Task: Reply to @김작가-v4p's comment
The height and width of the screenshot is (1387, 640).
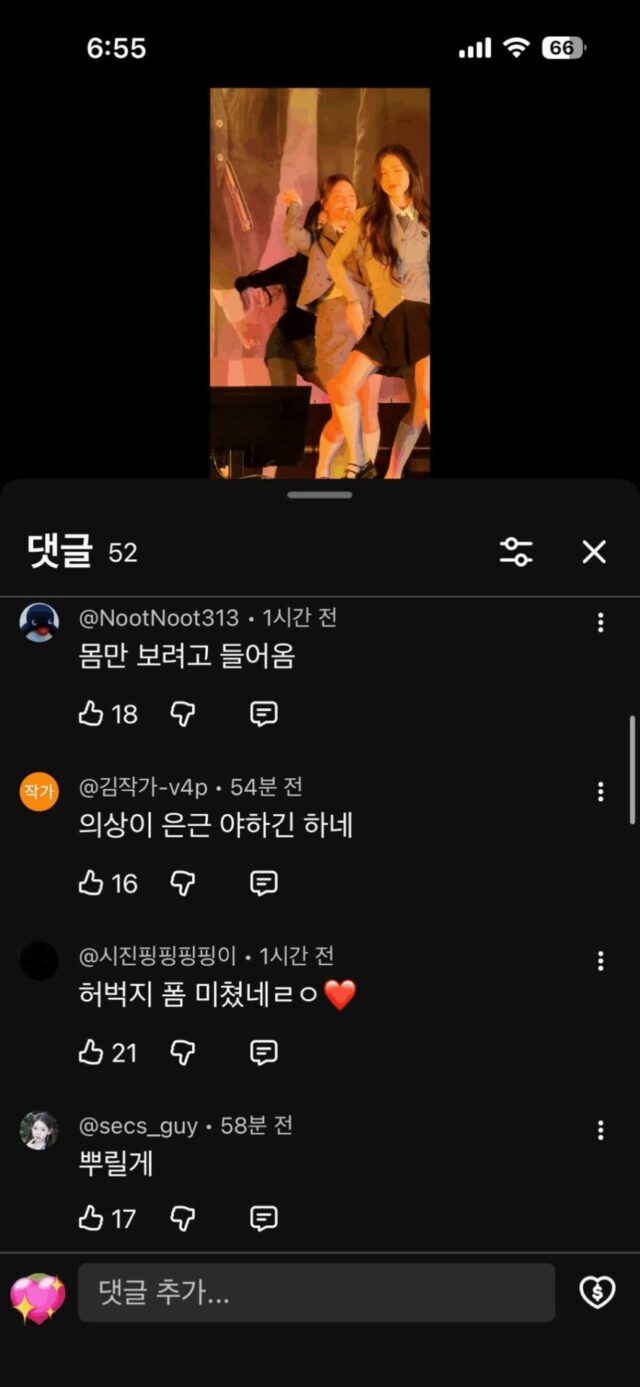Action: point(263,883)
